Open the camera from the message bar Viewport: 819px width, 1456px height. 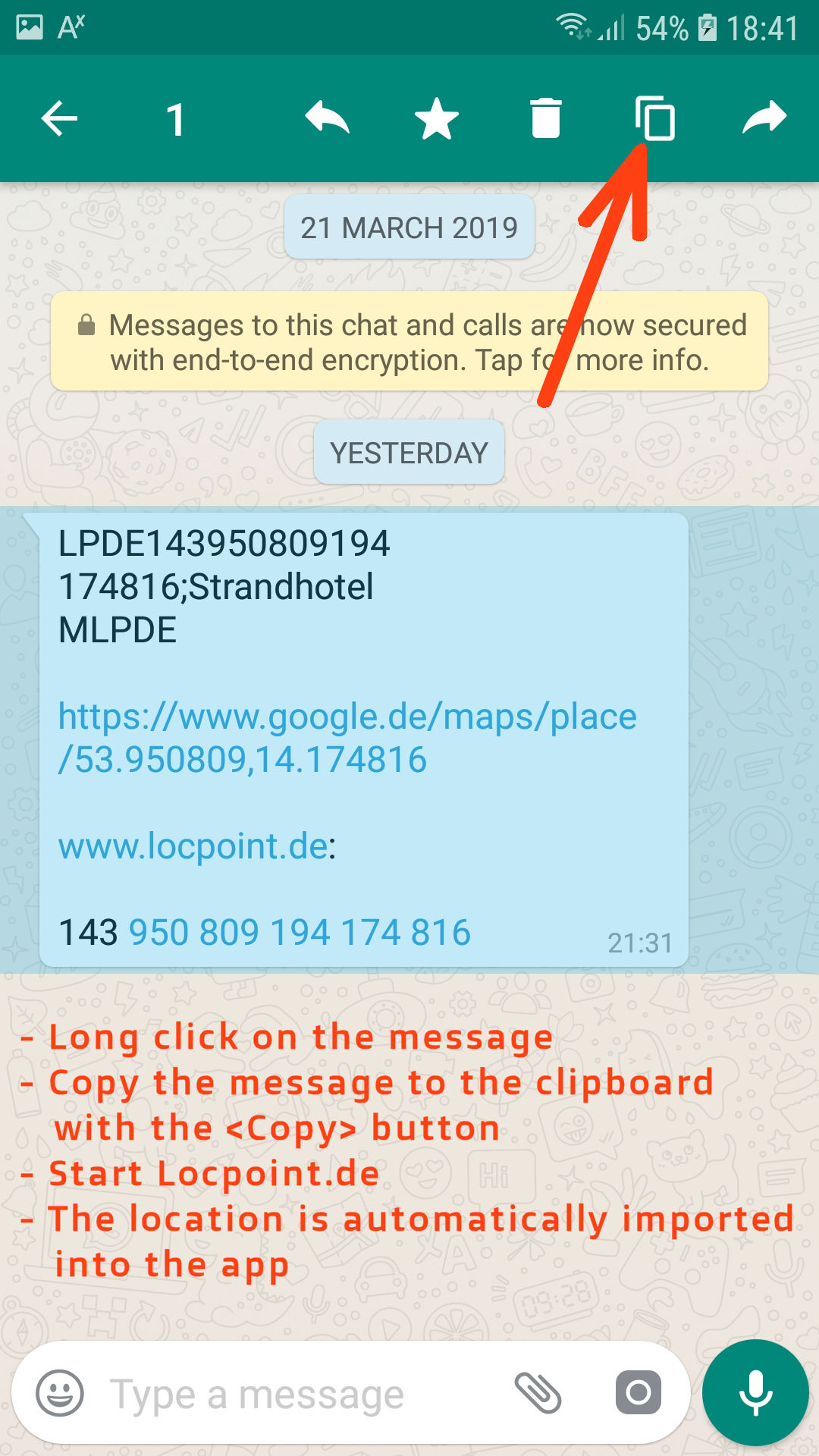click(x=639, y=1392)
